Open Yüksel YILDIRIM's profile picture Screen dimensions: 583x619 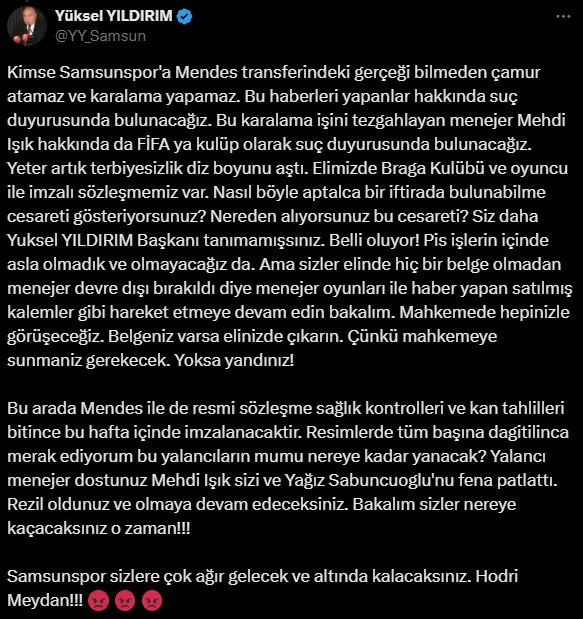pos(27,26)
